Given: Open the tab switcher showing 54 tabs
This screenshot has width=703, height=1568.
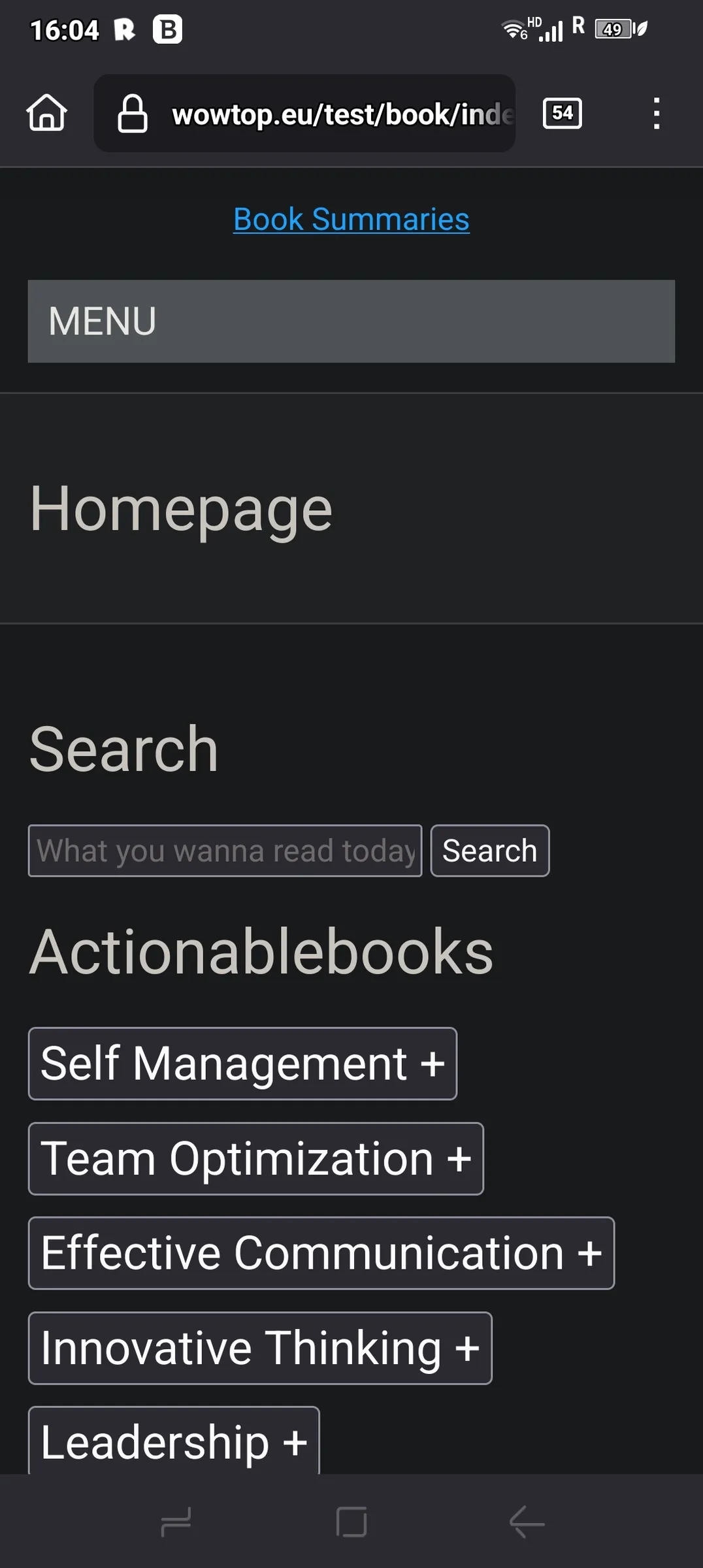Looking at the screenshot, I should pos(562,114).
